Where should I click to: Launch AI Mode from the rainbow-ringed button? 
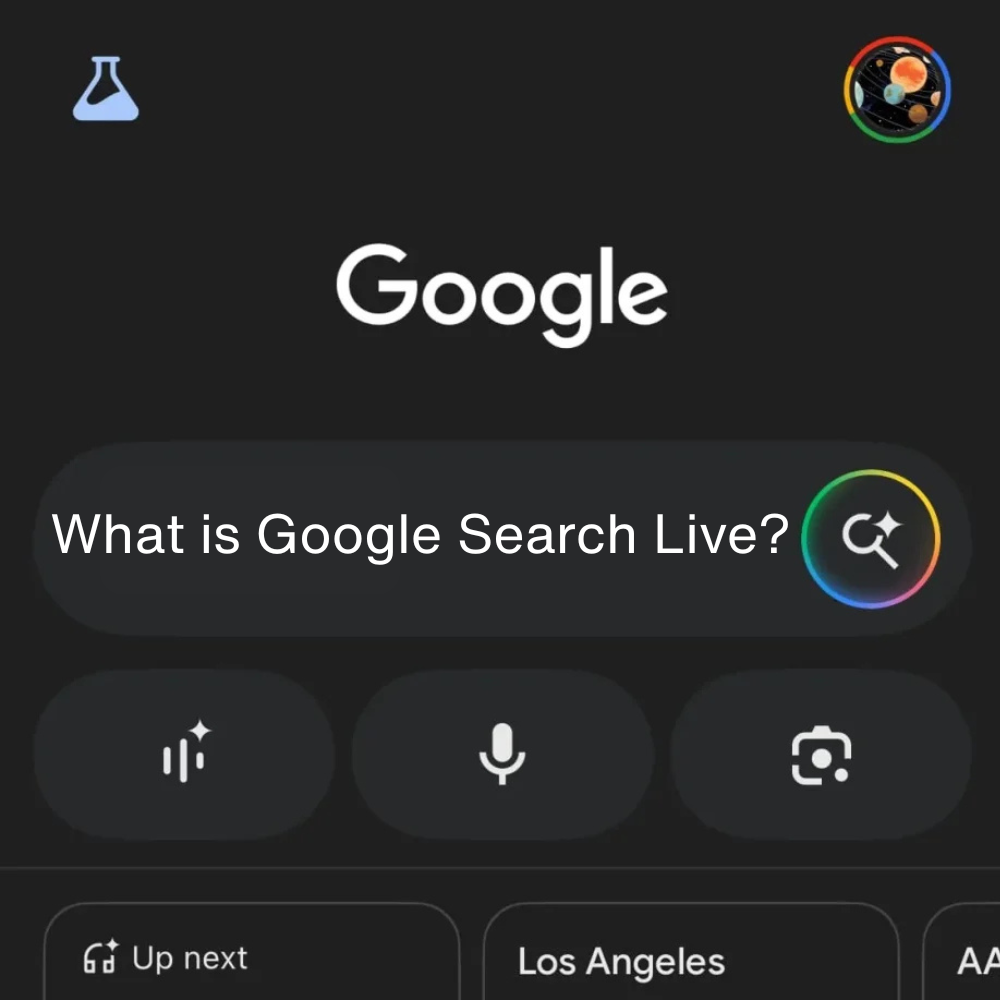(x=871, y=539)
